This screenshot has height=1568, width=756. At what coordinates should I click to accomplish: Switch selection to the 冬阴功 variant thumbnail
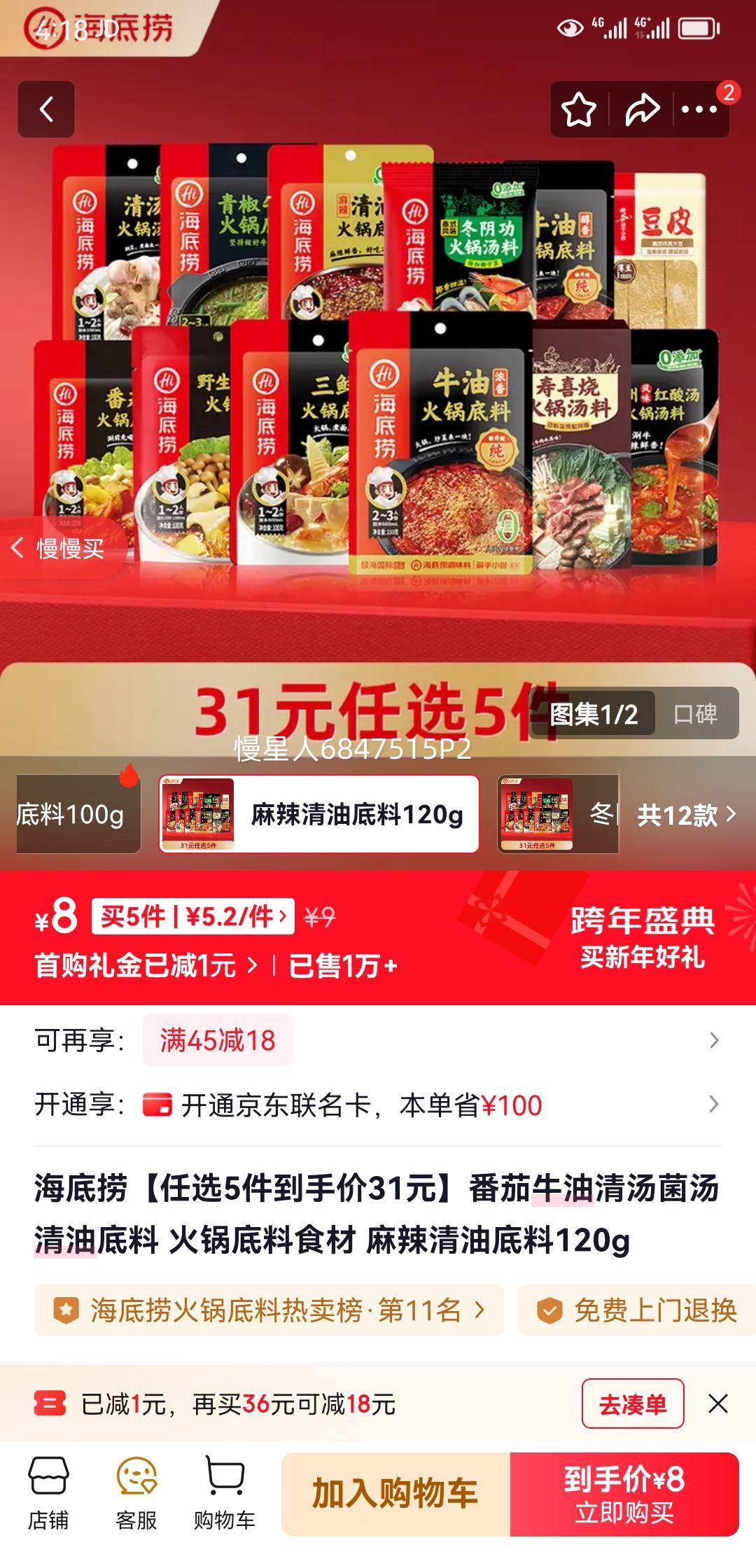pyautogui.click(x=560, y=813)
